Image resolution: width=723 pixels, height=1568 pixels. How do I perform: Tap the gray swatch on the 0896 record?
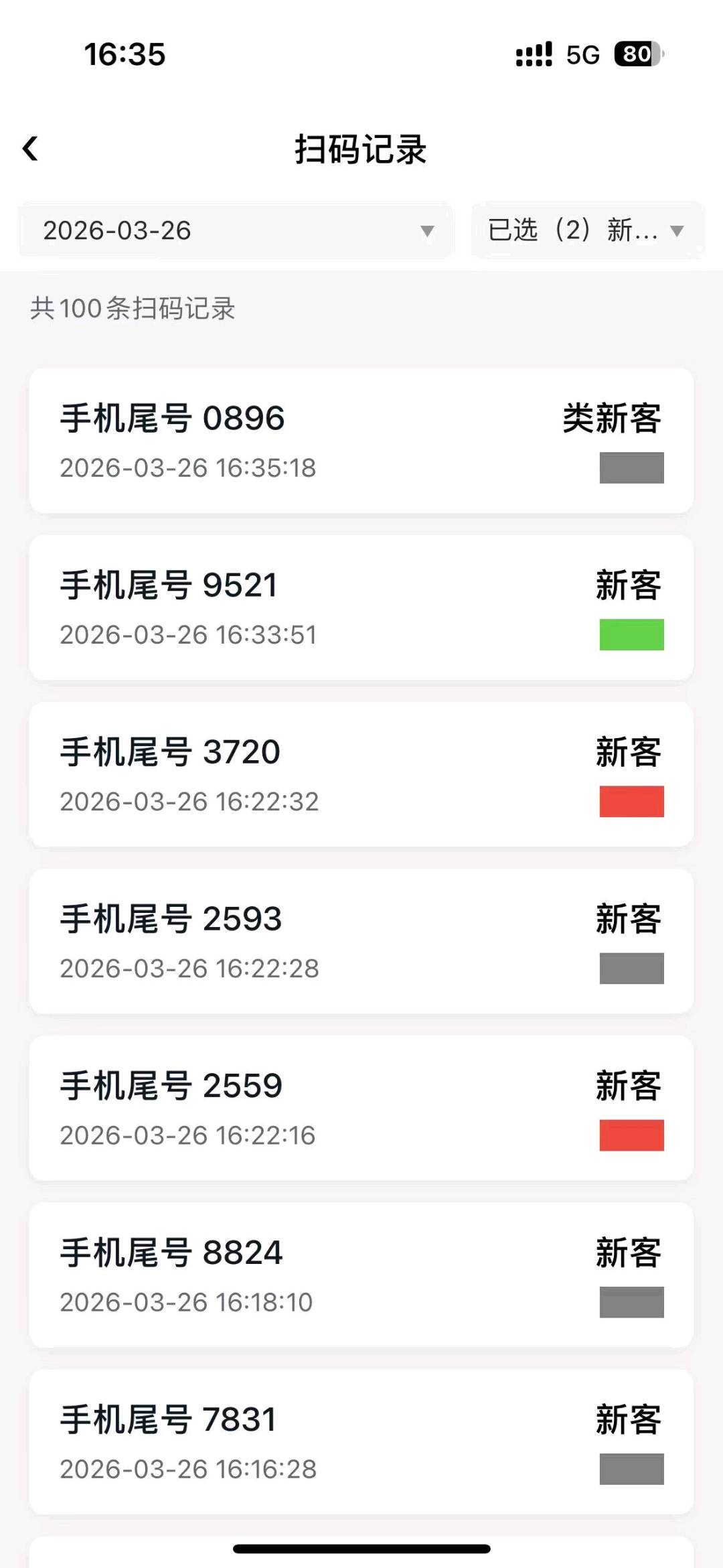[x=631, y=467]
